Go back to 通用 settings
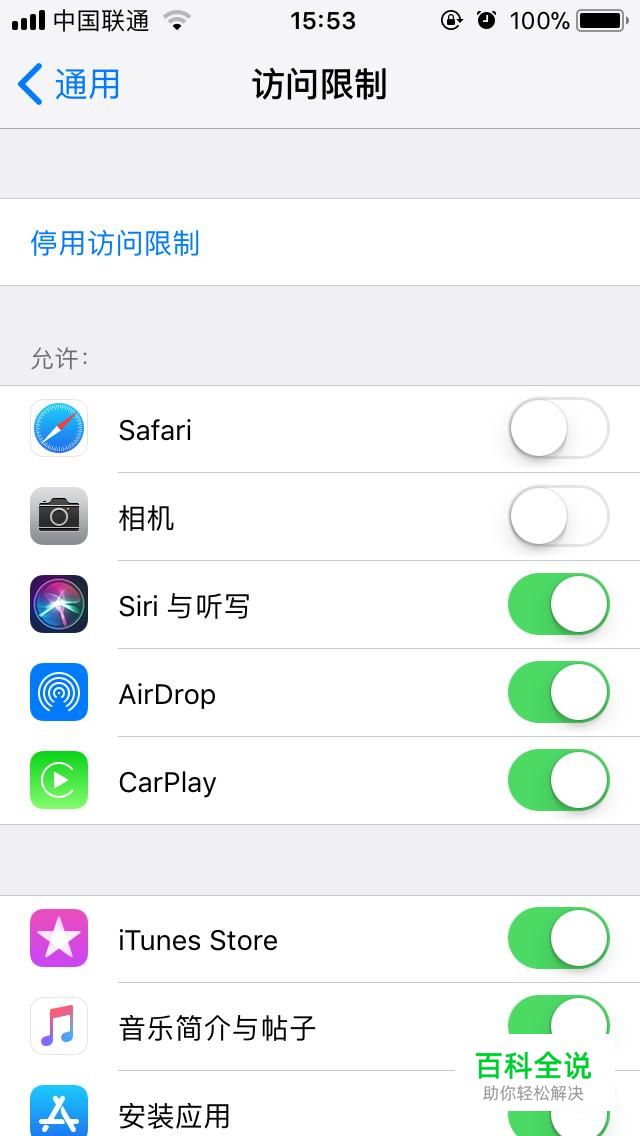The image size is (640, 1136). [70, 85]
